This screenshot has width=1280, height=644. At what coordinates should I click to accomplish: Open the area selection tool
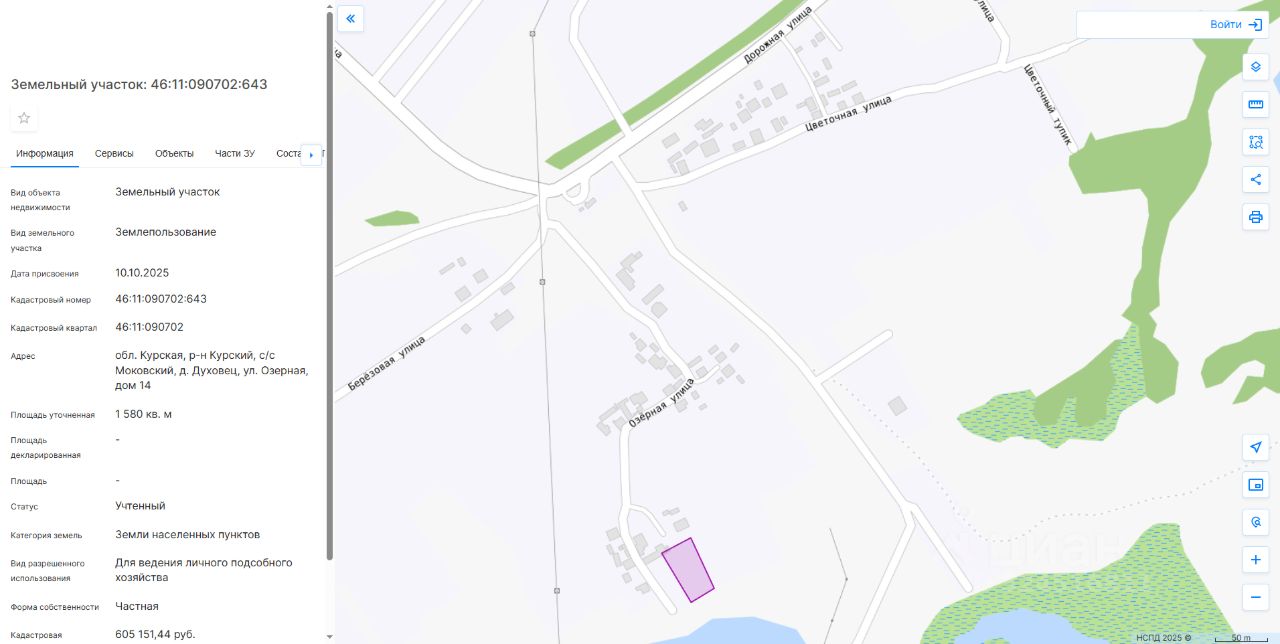1256,142
